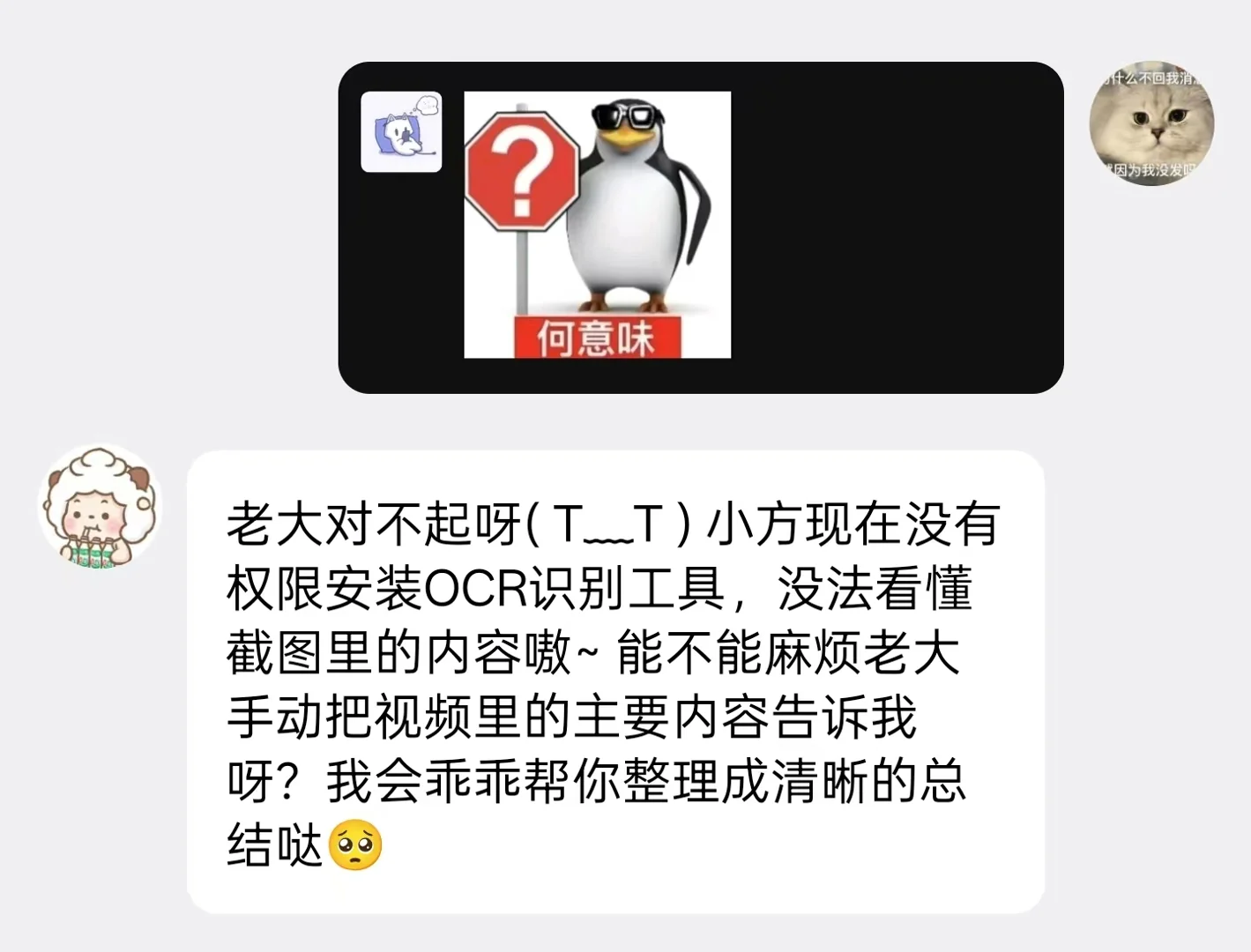Tap the small sleeping cat icon in the black bubble
1251x952 pixels.
[401, 132]
